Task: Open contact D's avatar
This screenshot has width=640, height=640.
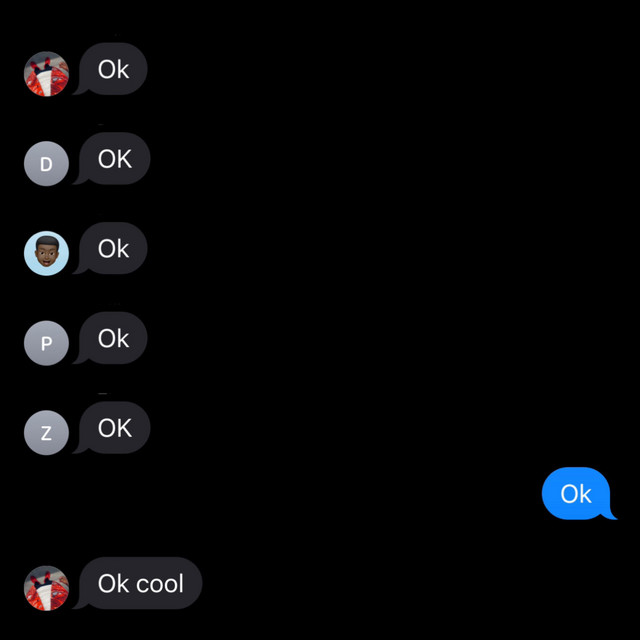Action: coord(46,164)
